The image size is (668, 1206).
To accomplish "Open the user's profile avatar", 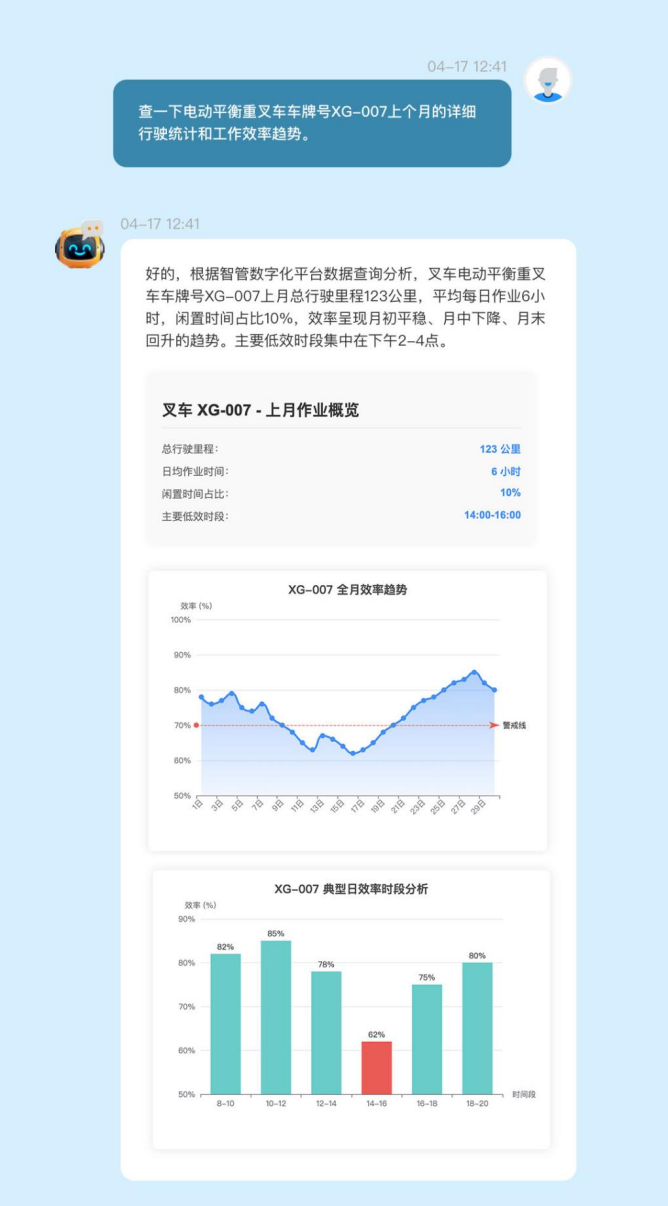I will 547,81.
